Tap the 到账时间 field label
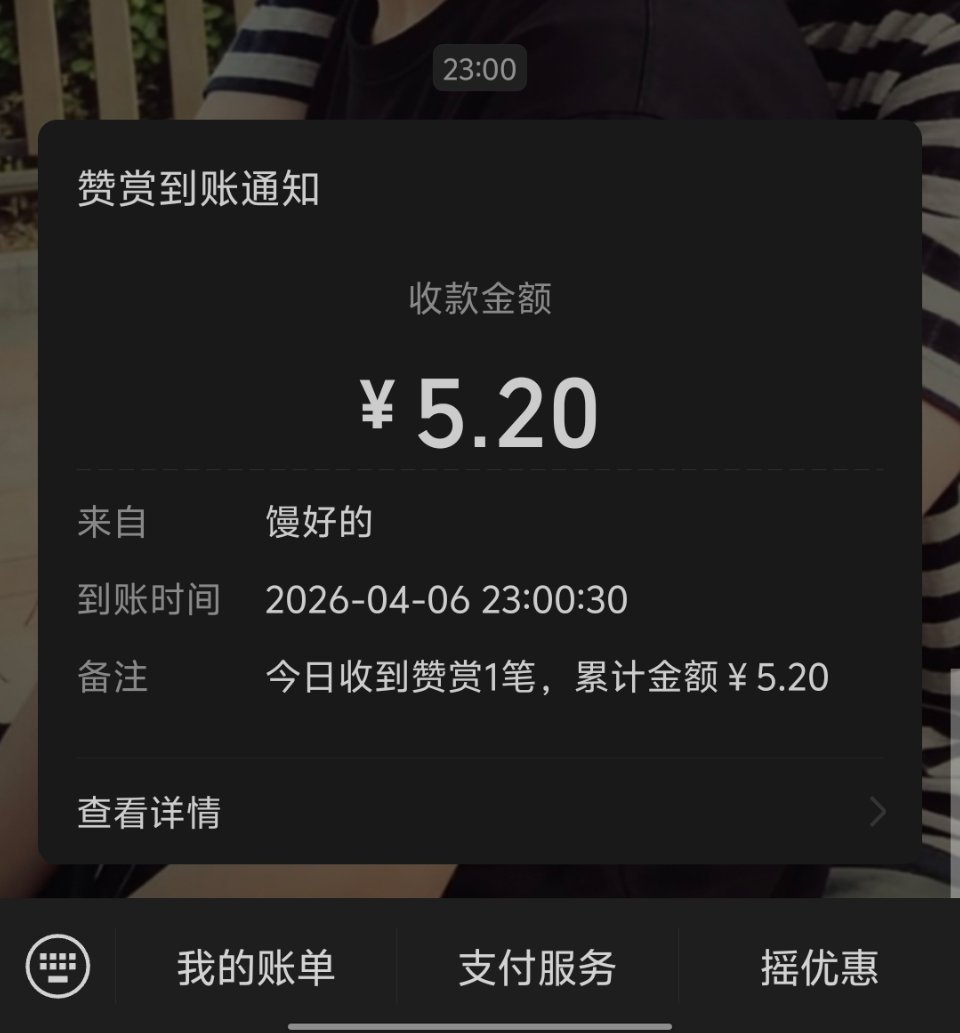Viewport: 960px width, 1033px height. [145, 601]
